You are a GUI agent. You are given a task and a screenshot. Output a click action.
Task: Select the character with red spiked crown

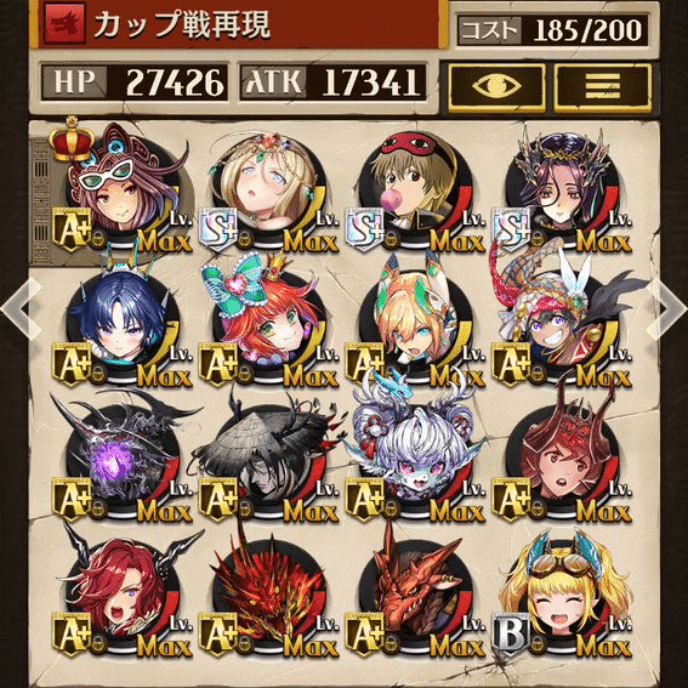tap(558, 455)
